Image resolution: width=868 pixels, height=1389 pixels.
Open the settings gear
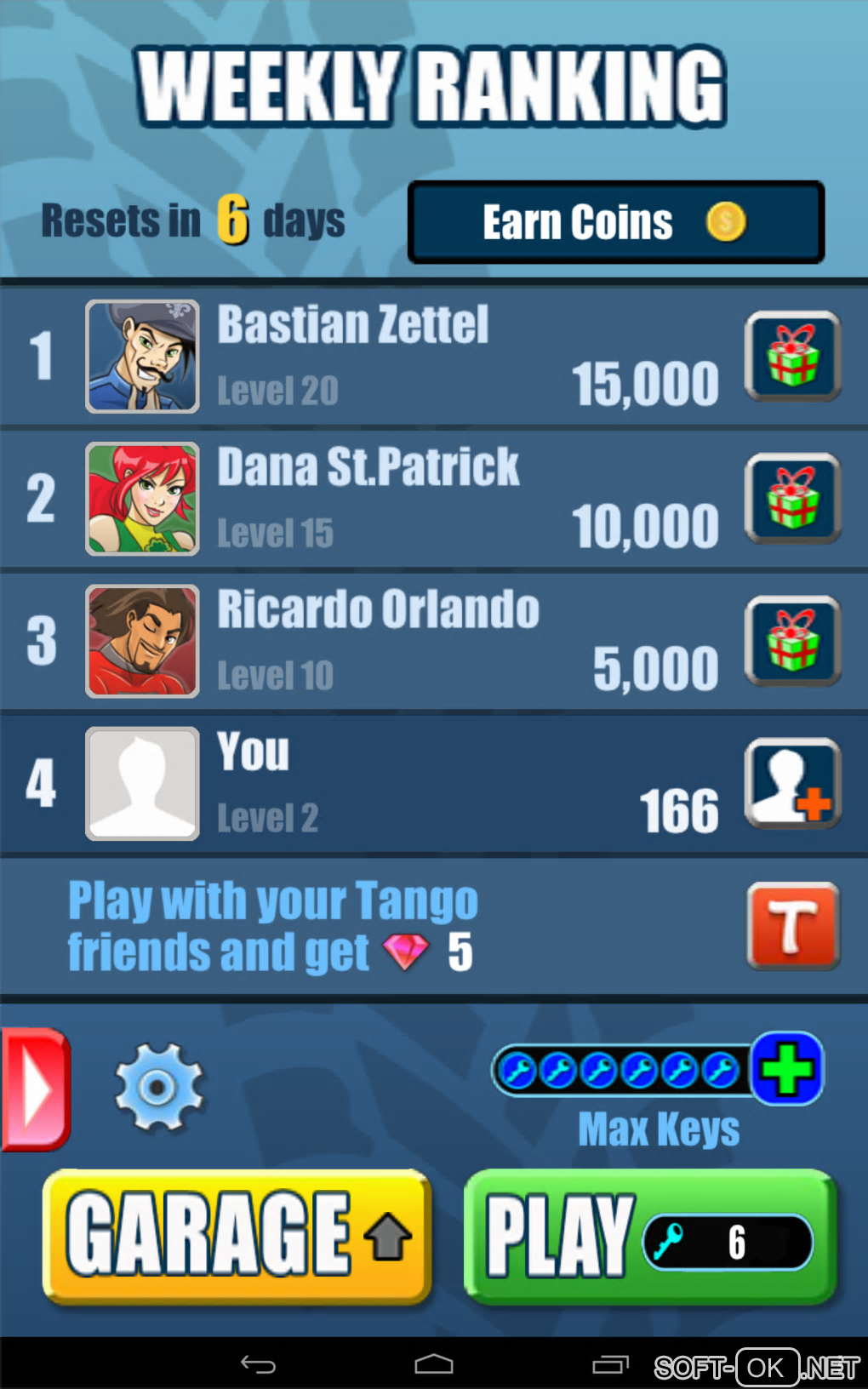click(x=158, y=1087)
